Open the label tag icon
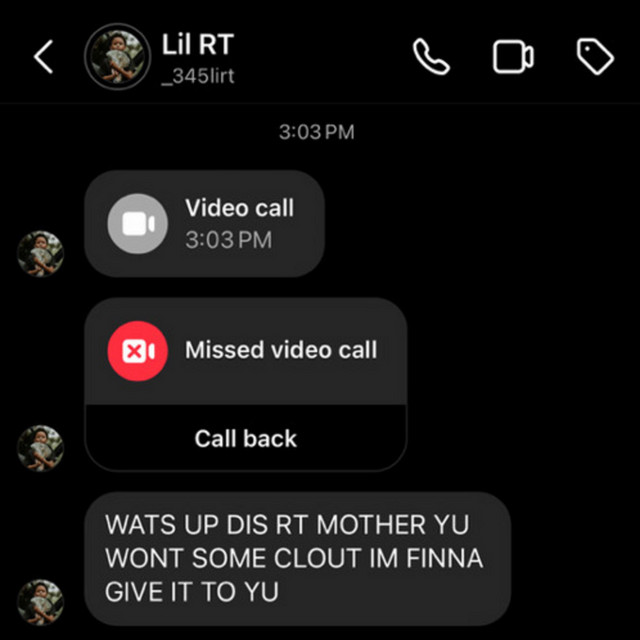 (596, 57)
